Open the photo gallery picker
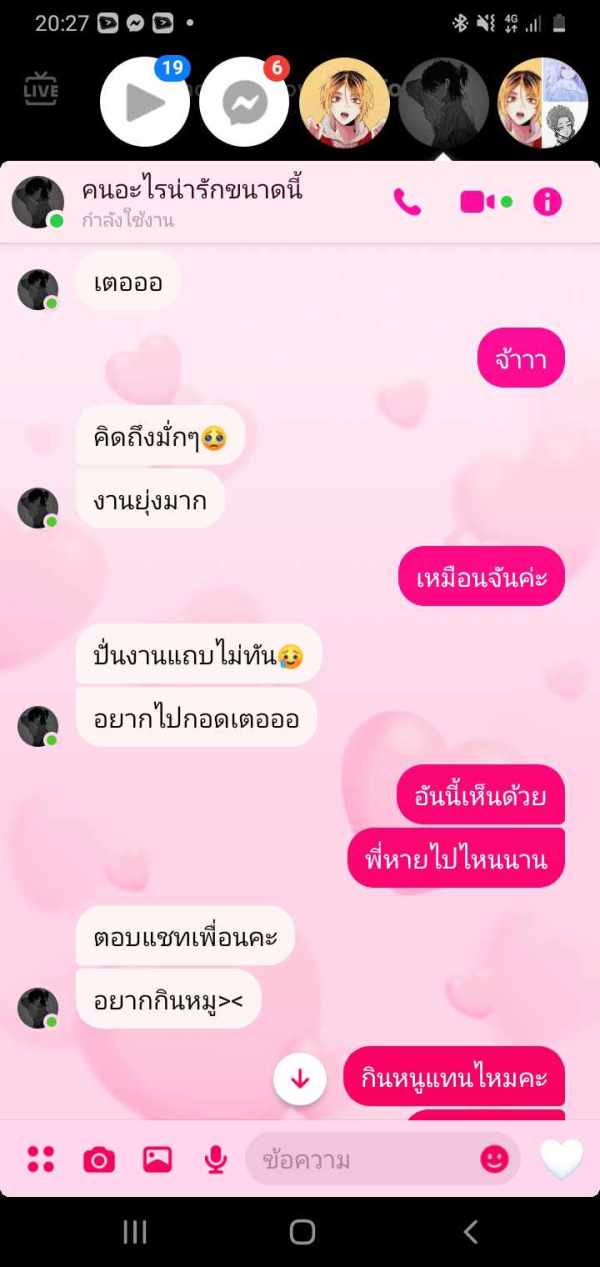The image size is (600, 1267). point(157,1159)
